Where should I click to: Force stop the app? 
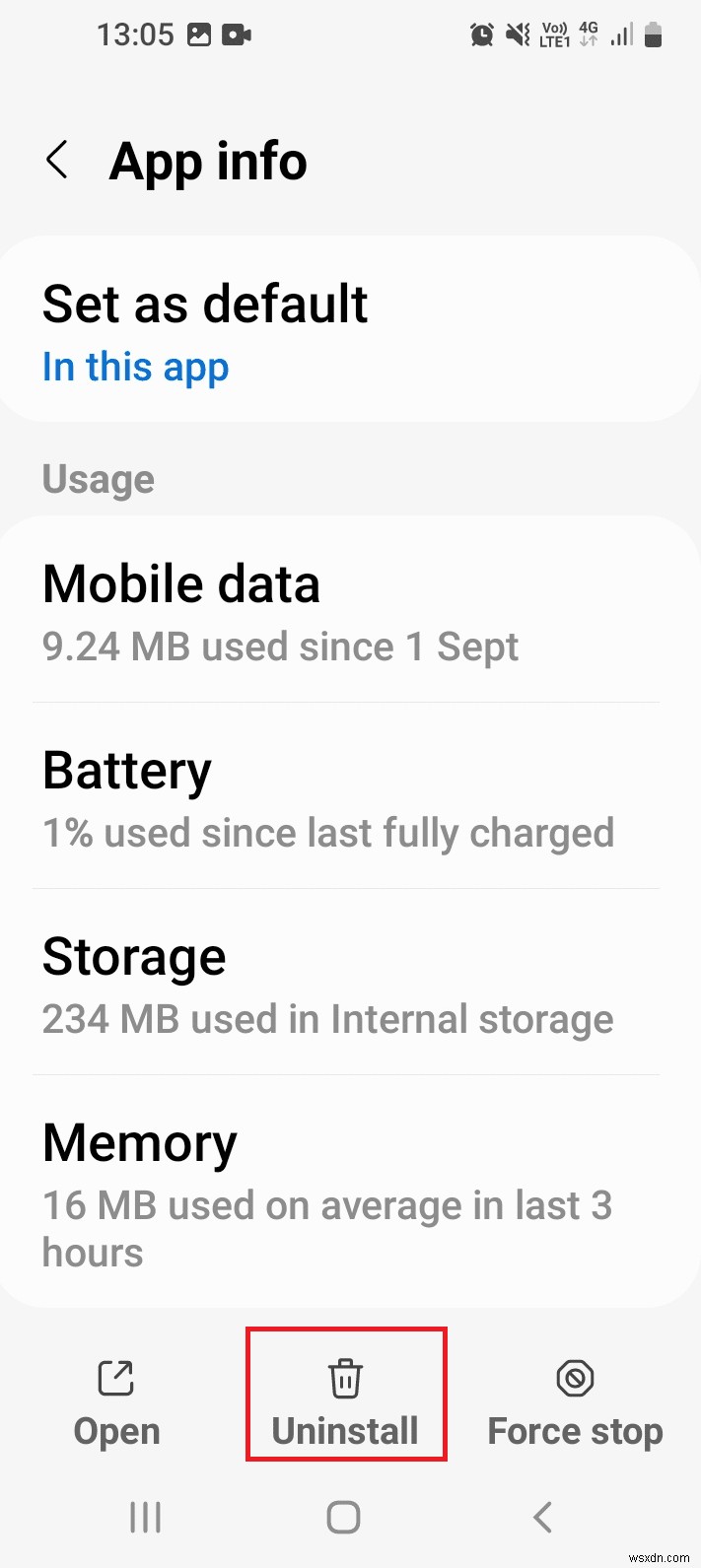pos(575,1400)
